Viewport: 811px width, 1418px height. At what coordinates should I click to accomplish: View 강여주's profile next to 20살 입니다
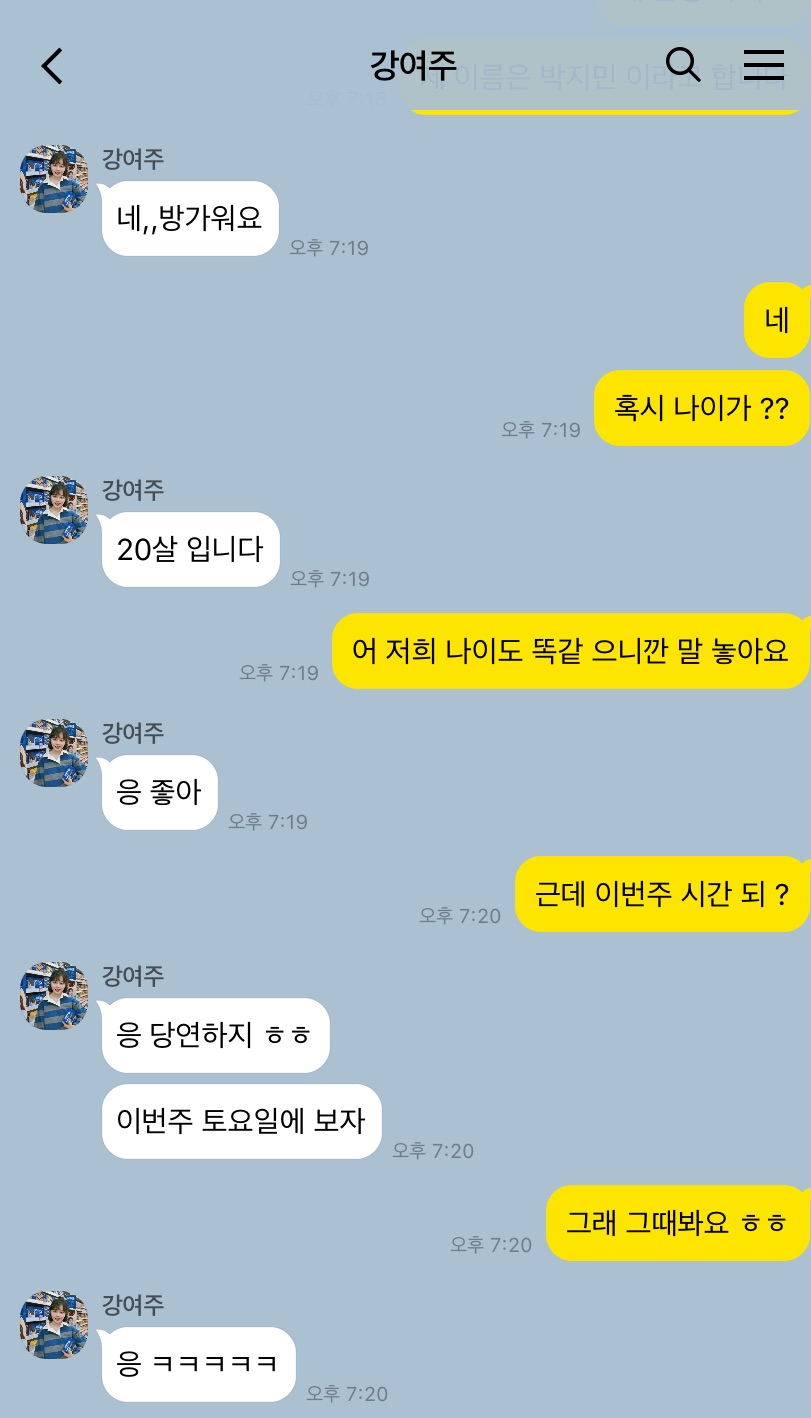point(54,510)
